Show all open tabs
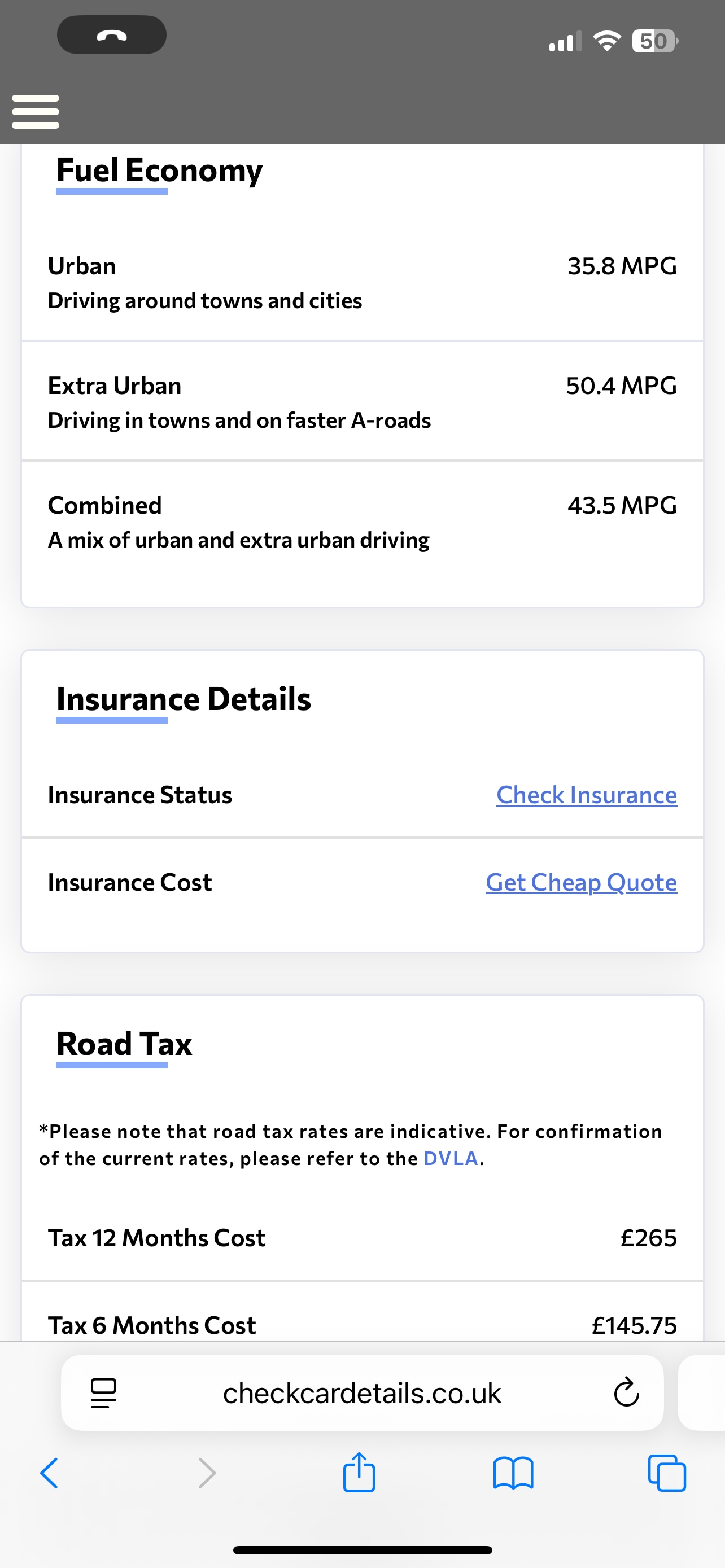The width and height of the screenshot is (725, 1568). point(667,1473)
